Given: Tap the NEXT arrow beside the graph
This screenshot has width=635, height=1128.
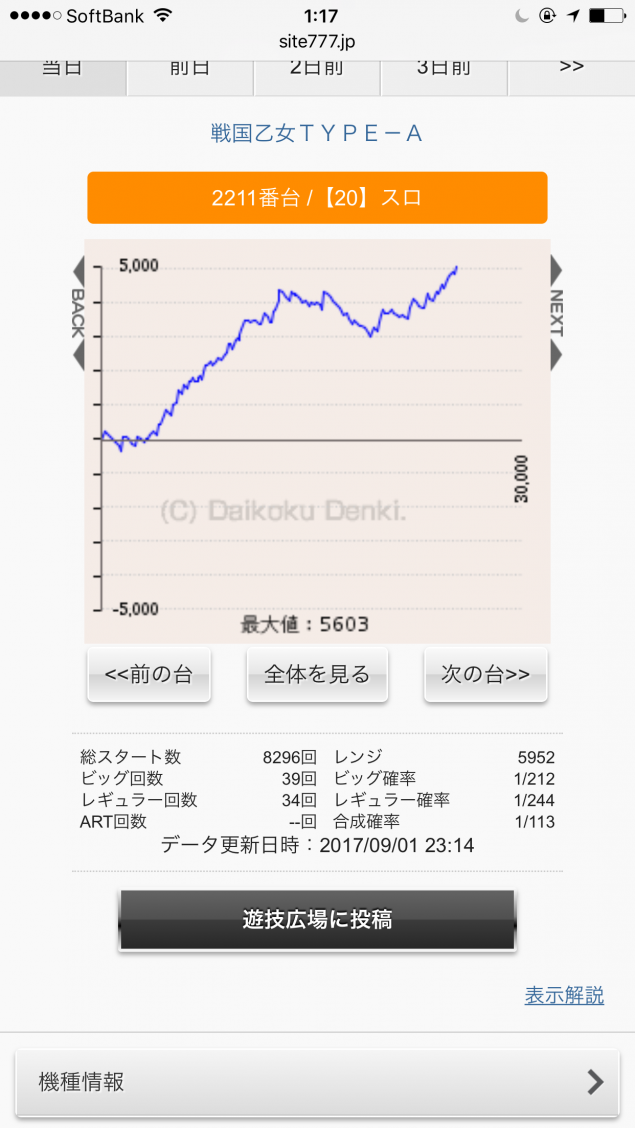Looking at the screenshot, I should click(x=556, y=313).
